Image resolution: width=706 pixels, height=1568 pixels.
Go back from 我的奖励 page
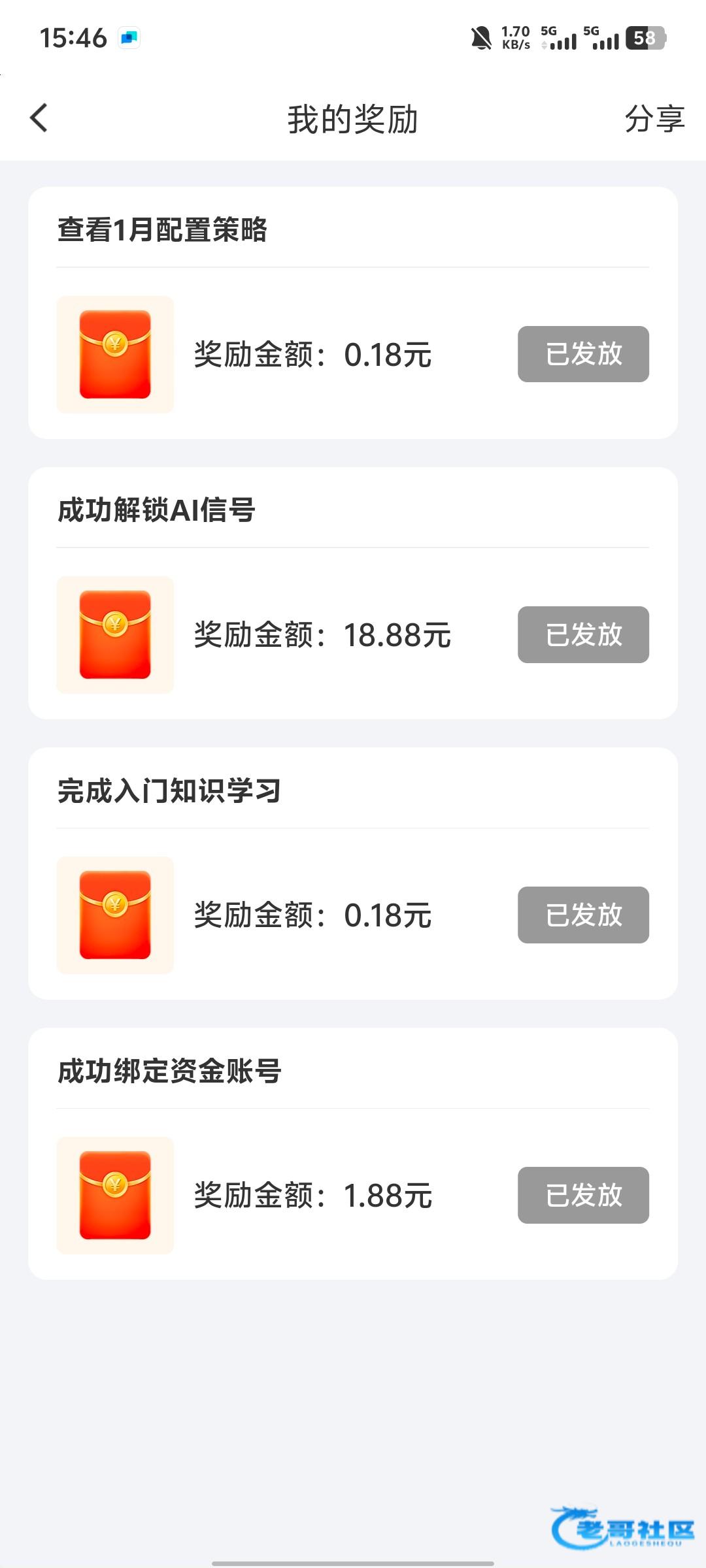tap(39, 118)
